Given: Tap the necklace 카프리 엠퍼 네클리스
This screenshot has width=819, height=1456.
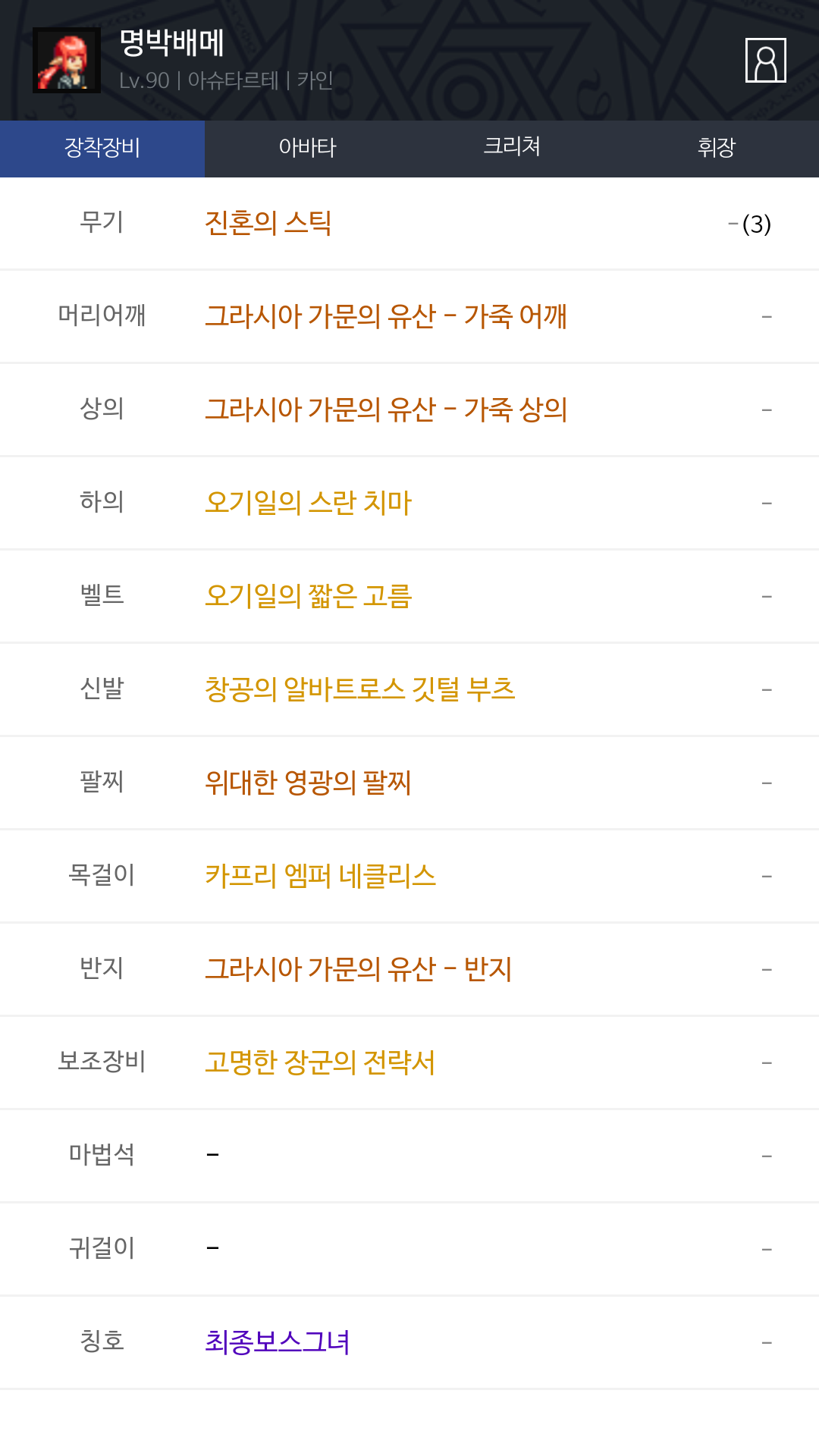Looking at the screenshot, I should [320, 876].
